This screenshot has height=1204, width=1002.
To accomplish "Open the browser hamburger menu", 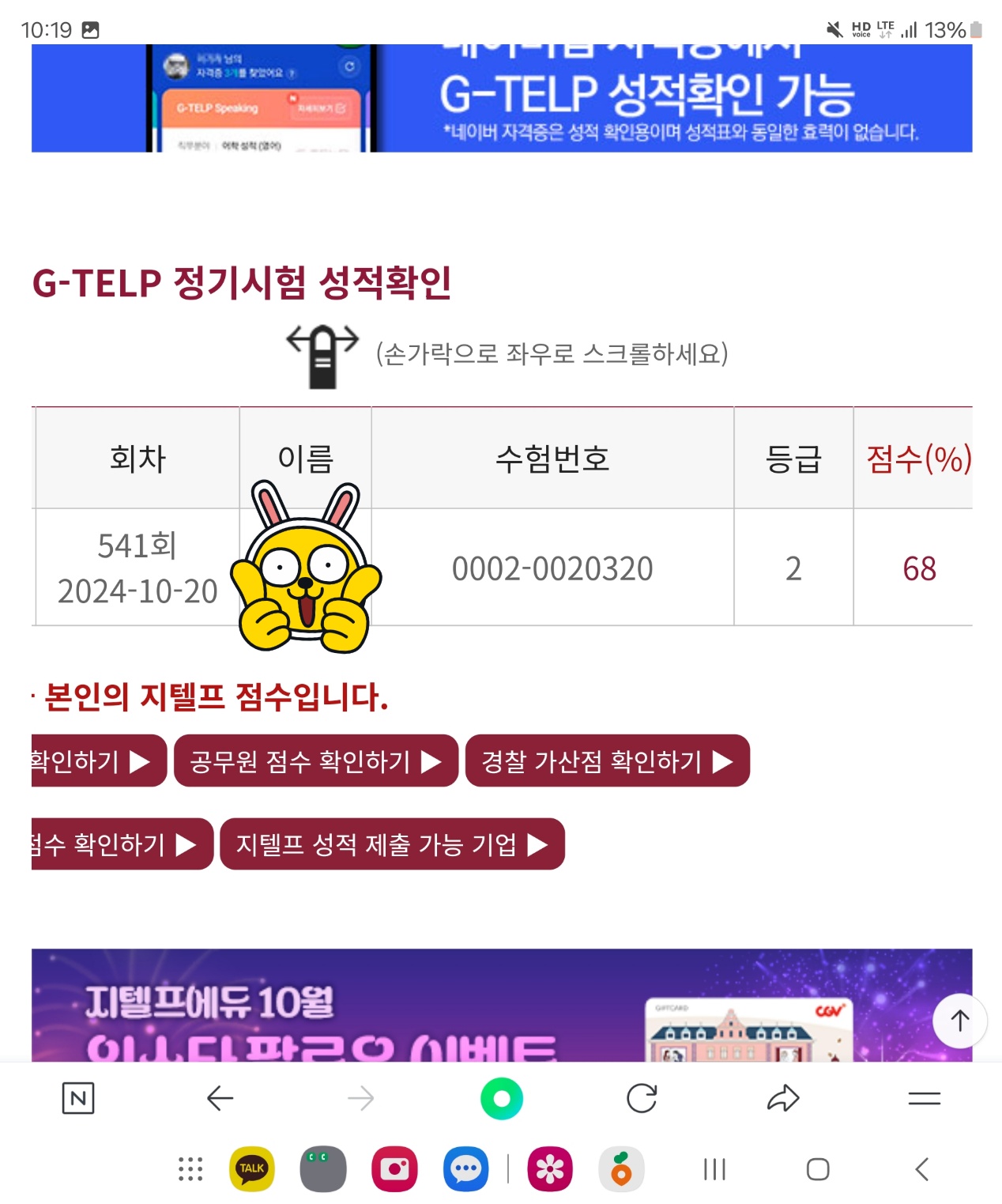I will 924,1098.
